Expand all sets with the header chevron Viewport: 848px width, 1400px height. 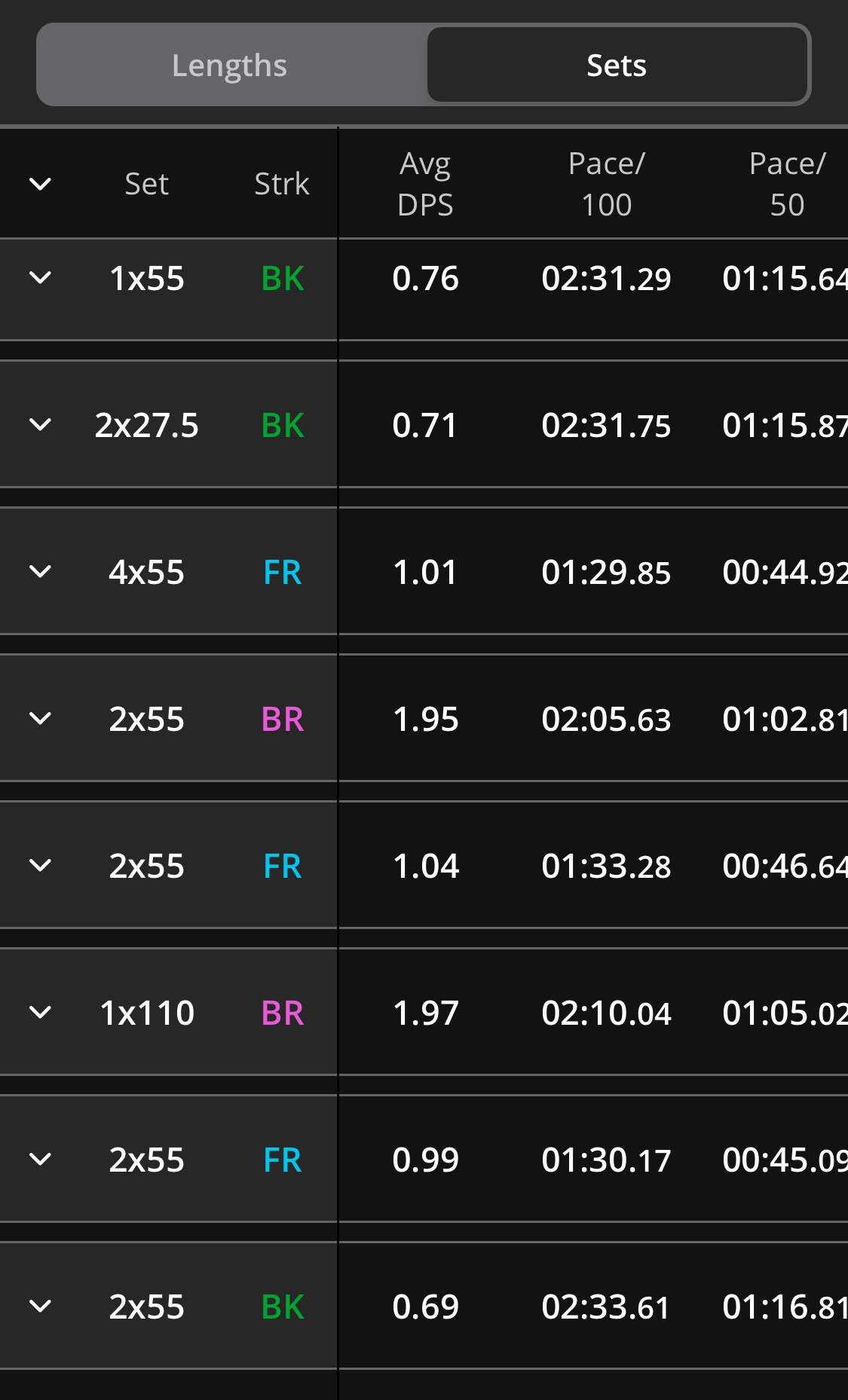[40, 183]
